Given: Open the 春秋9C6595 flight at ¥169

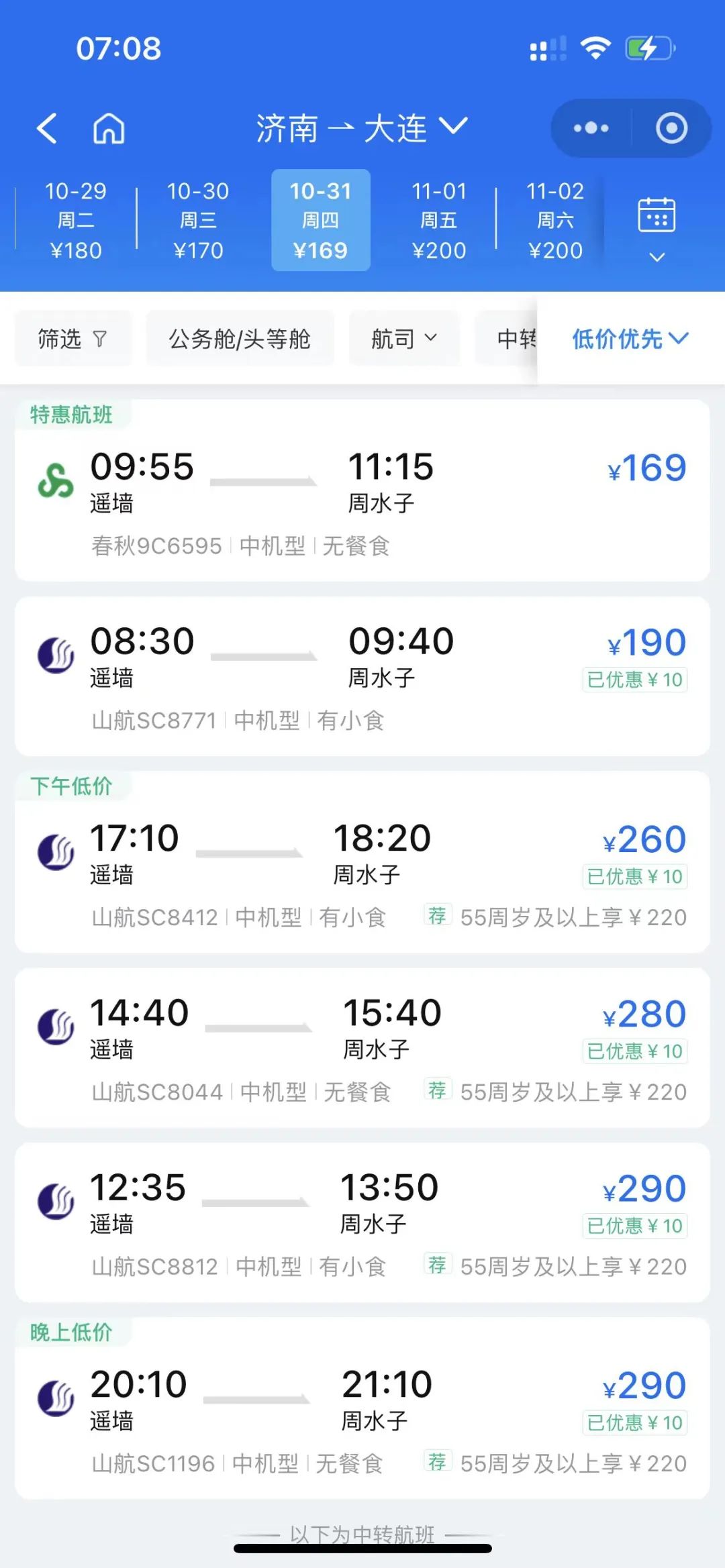Looking at the screenshot, I should 362,490.
